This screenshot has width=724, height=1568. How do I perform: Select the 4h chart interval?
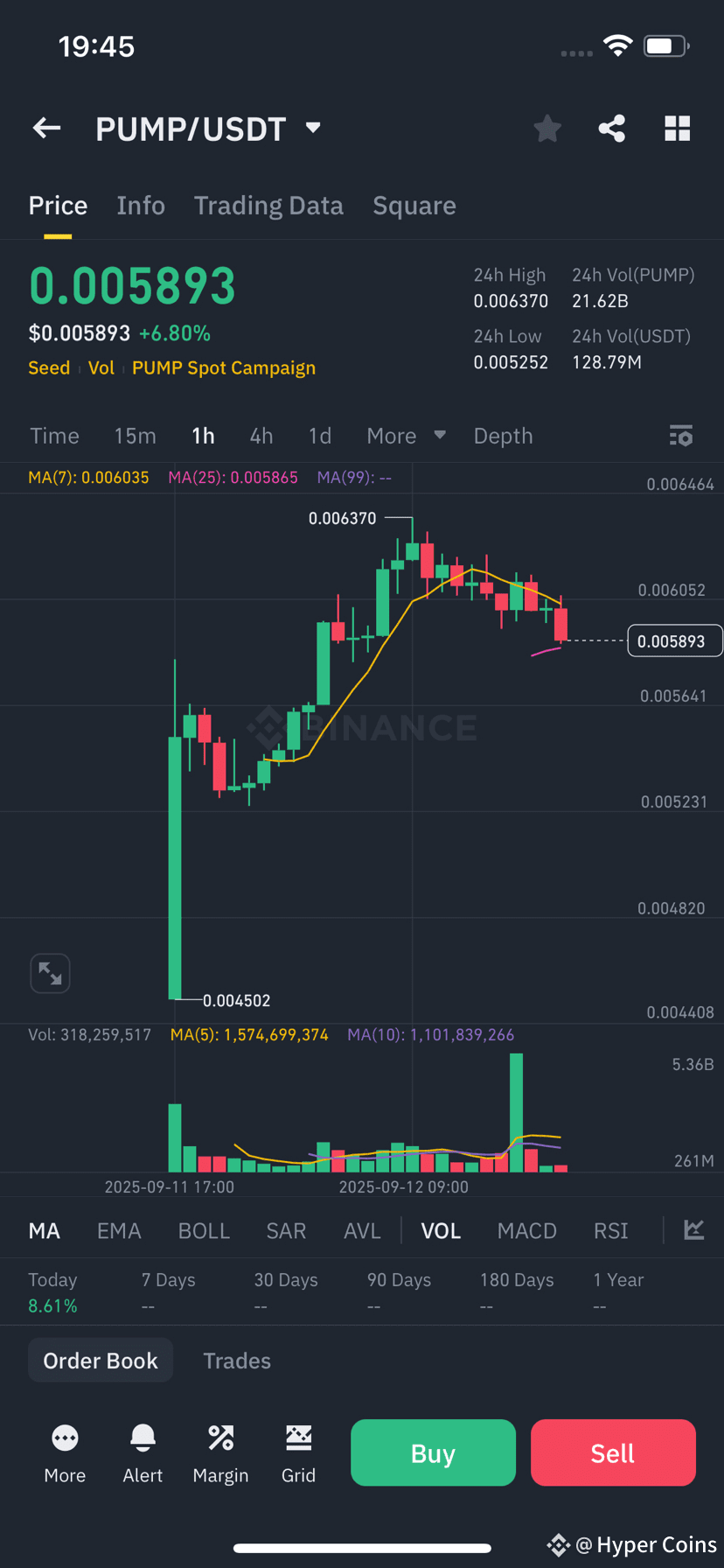tap(261, 436)
